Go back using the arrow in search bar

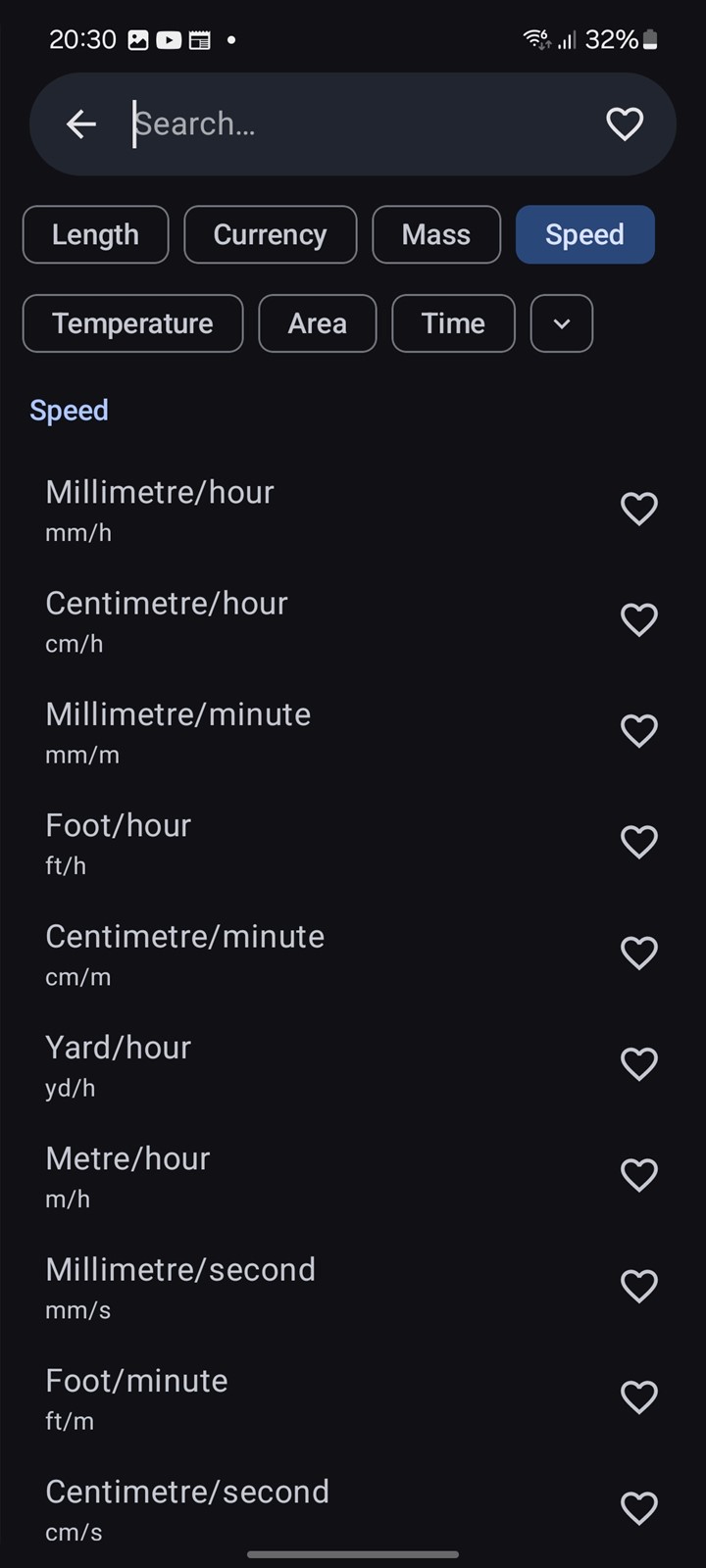(81, 123)
